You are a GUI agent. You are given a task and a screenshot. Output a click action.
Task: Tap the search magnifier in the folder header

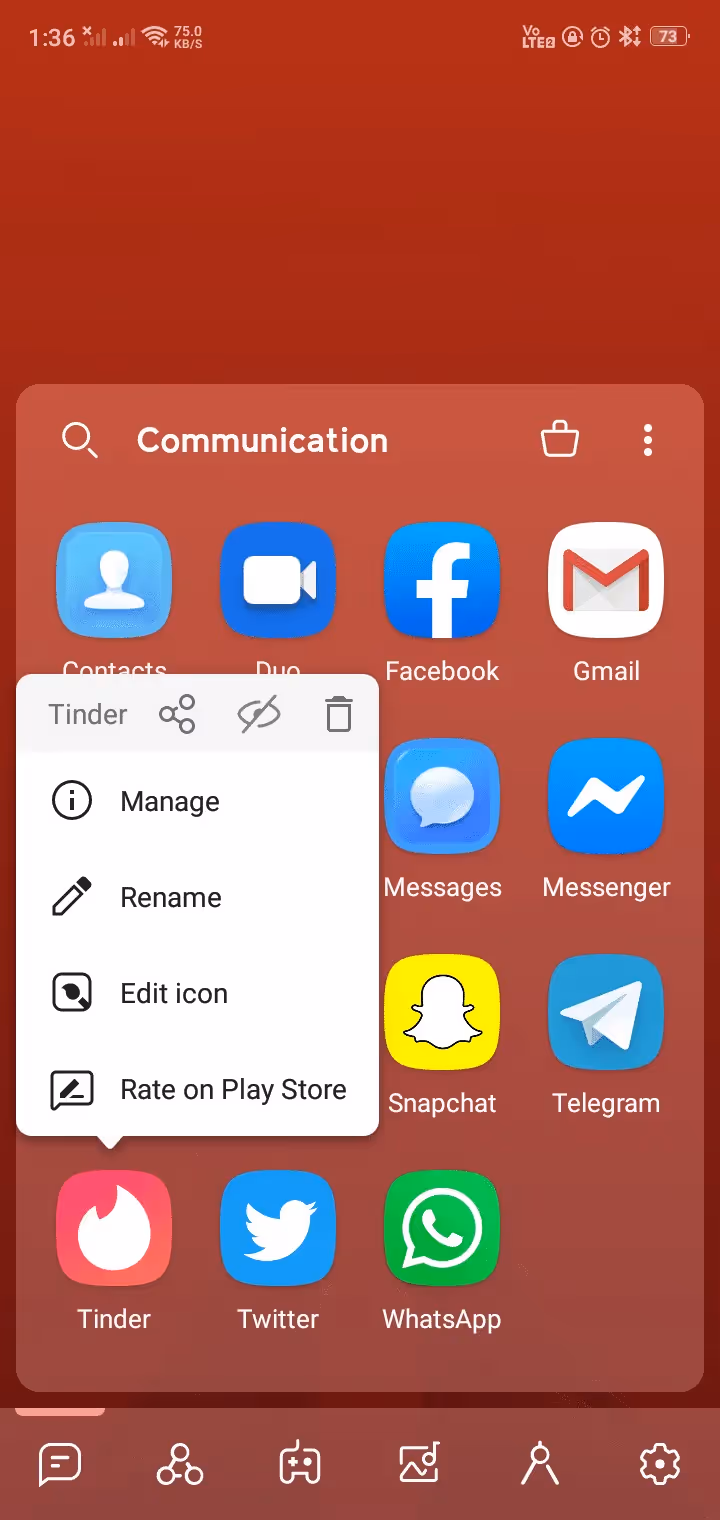click(x=80, y=440)
